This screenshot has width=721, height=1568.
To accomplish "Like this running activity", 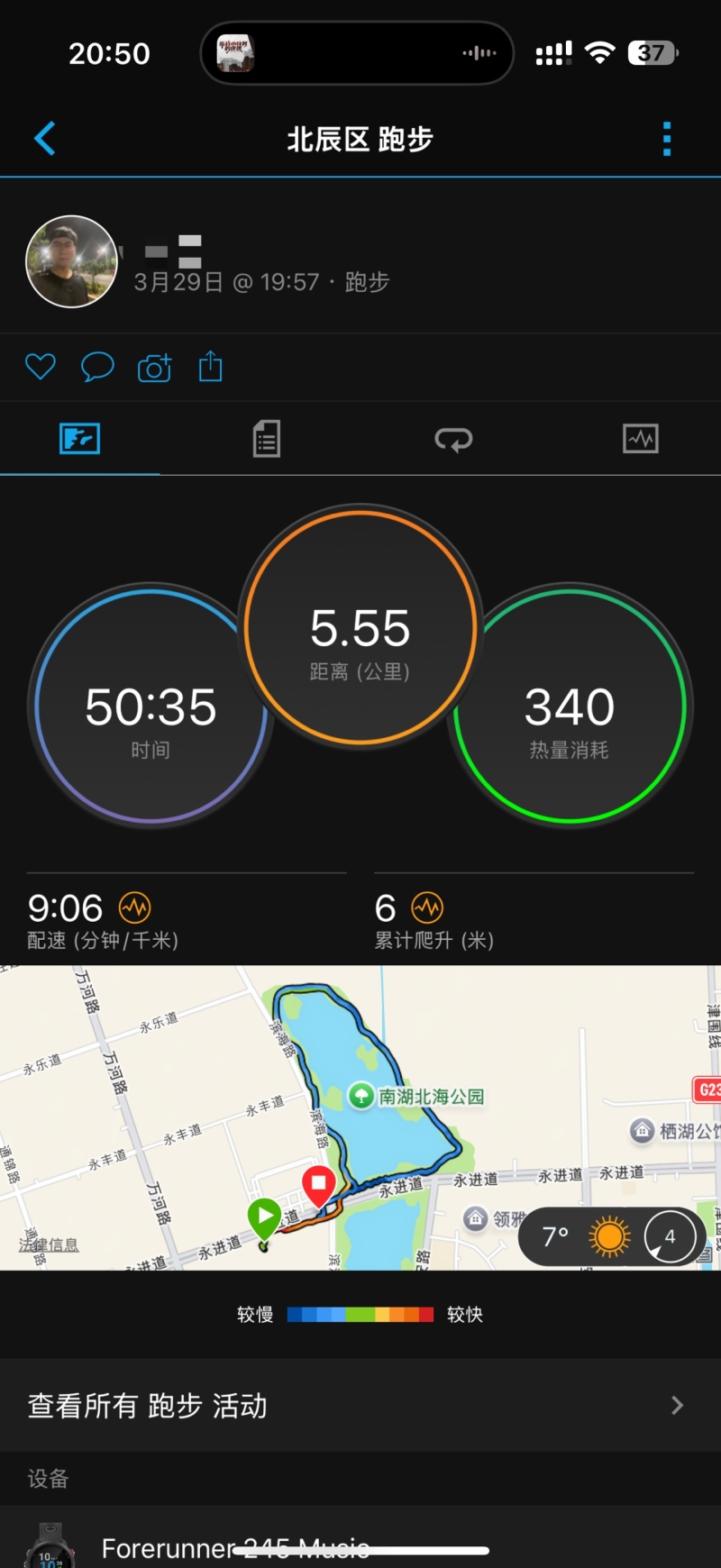I will click(41, 367).
